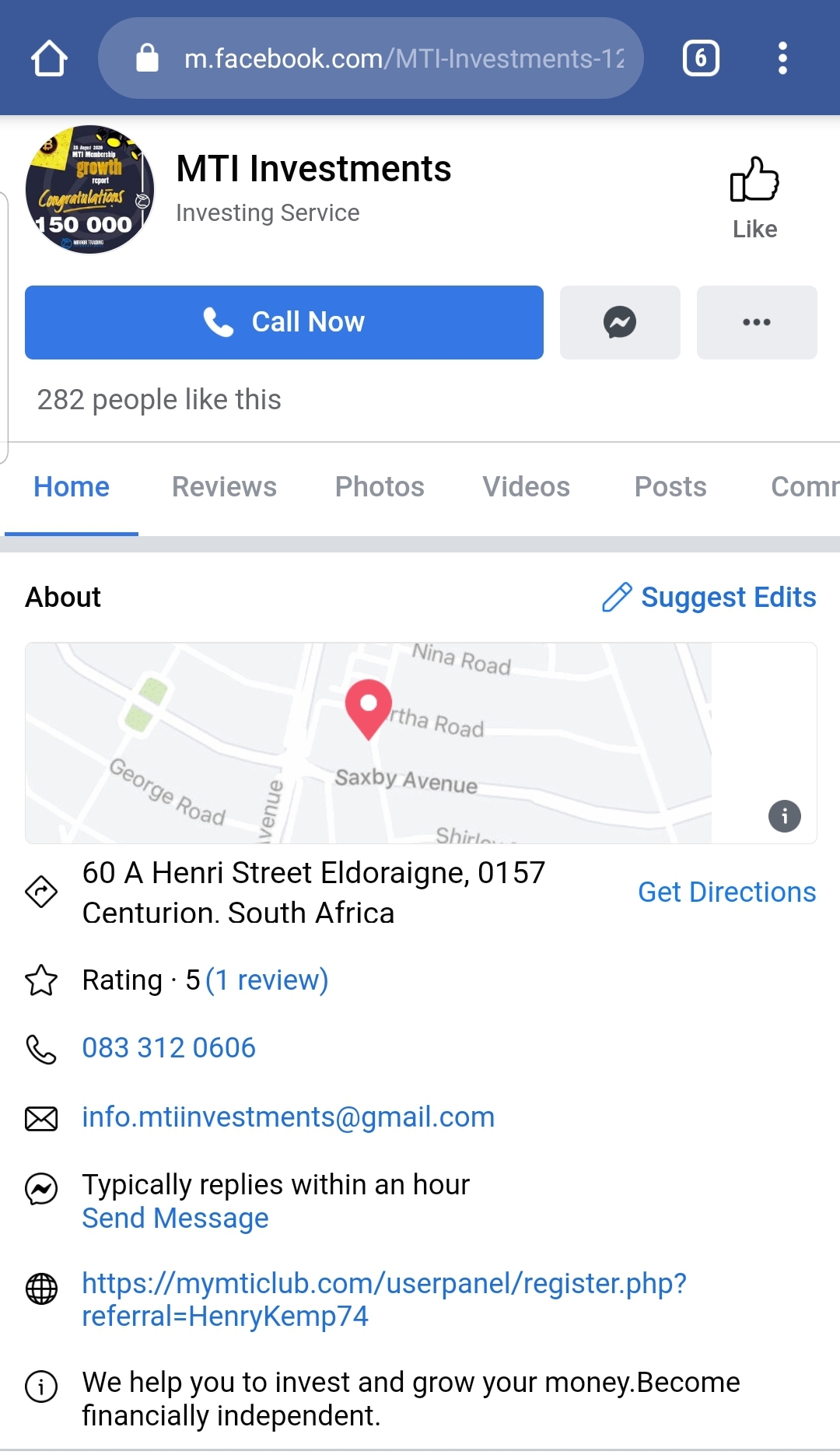The image size is (840, 1455).
Task: Open the browser tab switcher
Action: (701, 58)
